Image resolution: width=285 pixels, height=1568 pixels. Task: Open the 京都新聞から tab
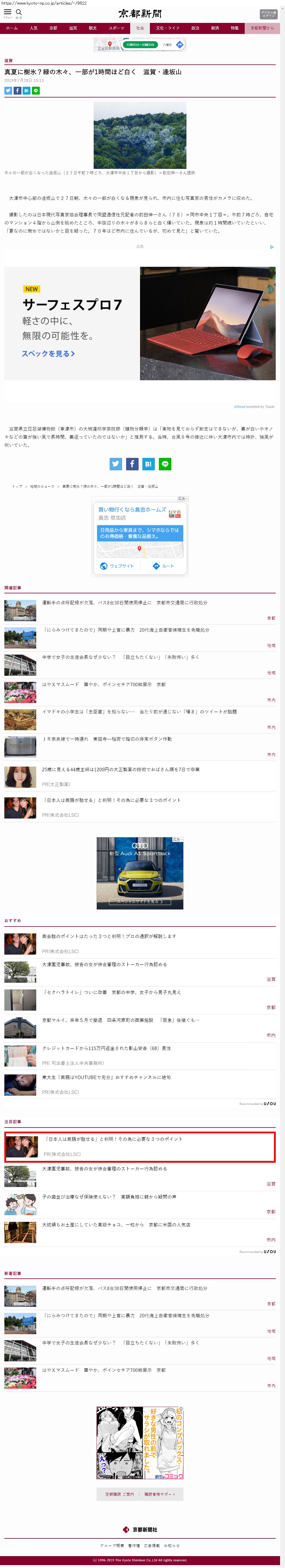(x=262, y=28)
